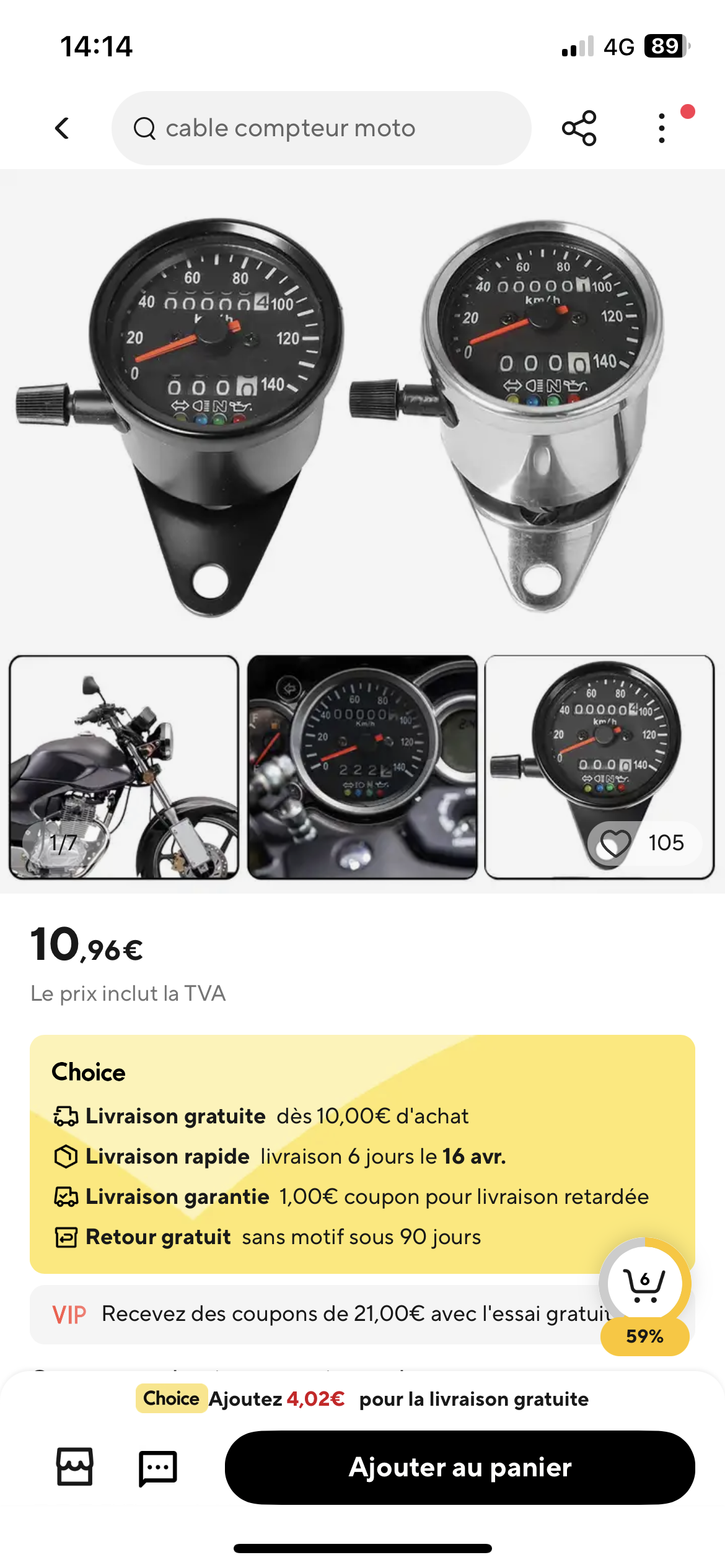View the mounted speedometer dashboard thumbnail
Viewport: 725px width, 1568px height.
tap(362, 767)
